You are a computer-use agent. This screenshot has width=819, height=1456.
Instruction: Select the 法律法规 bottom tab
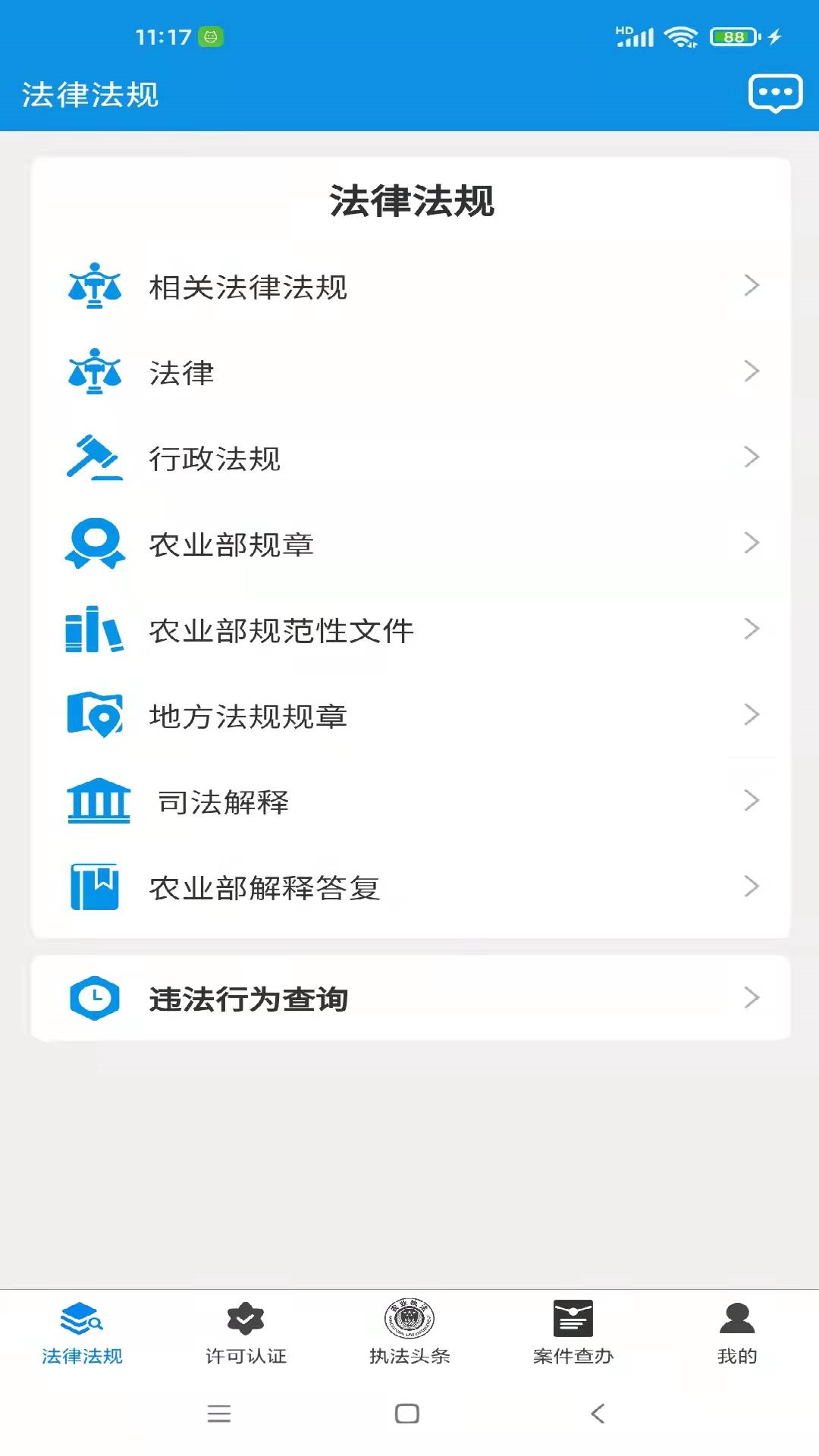click(82, 1333)
